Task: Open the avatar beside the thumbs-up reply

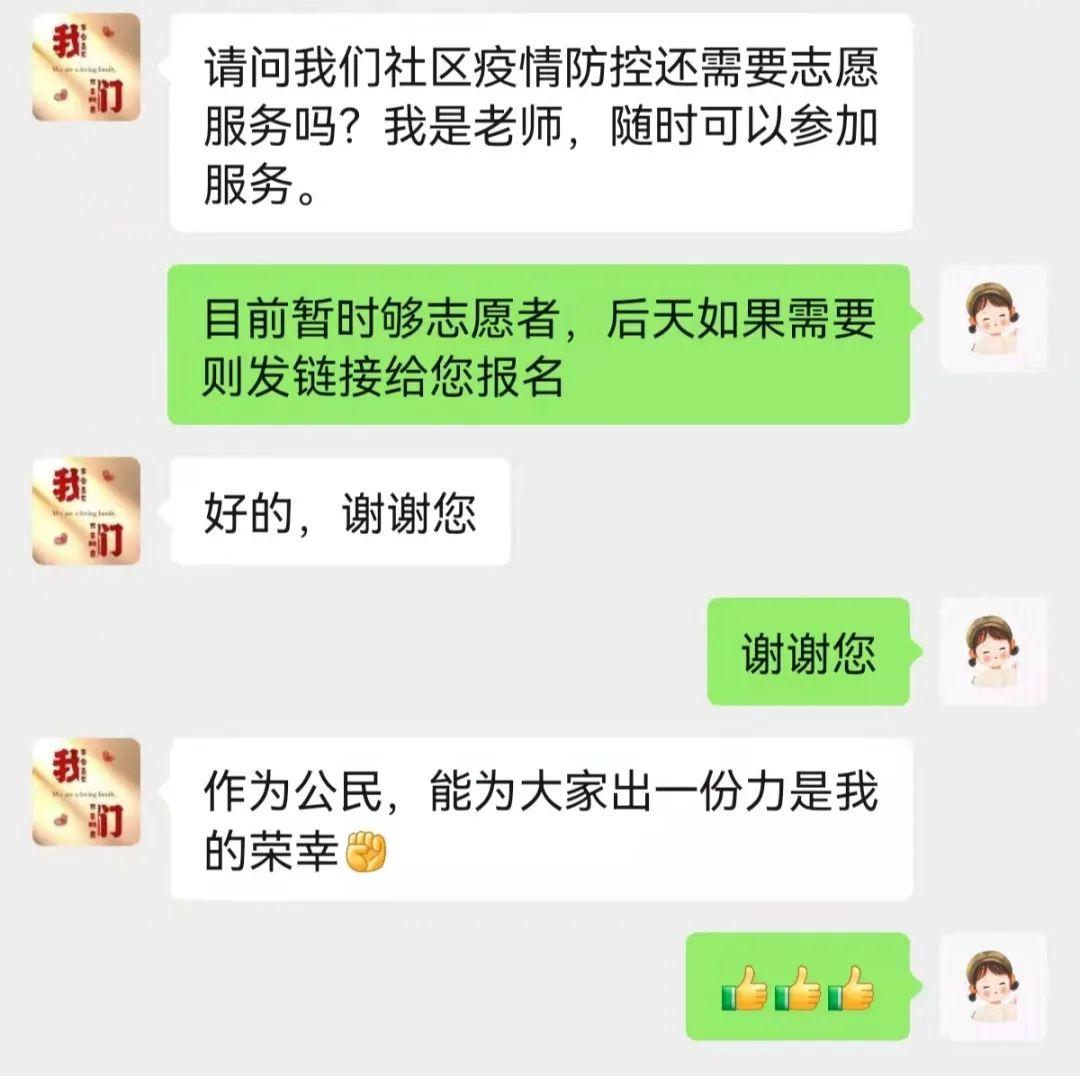Action: 993,987
